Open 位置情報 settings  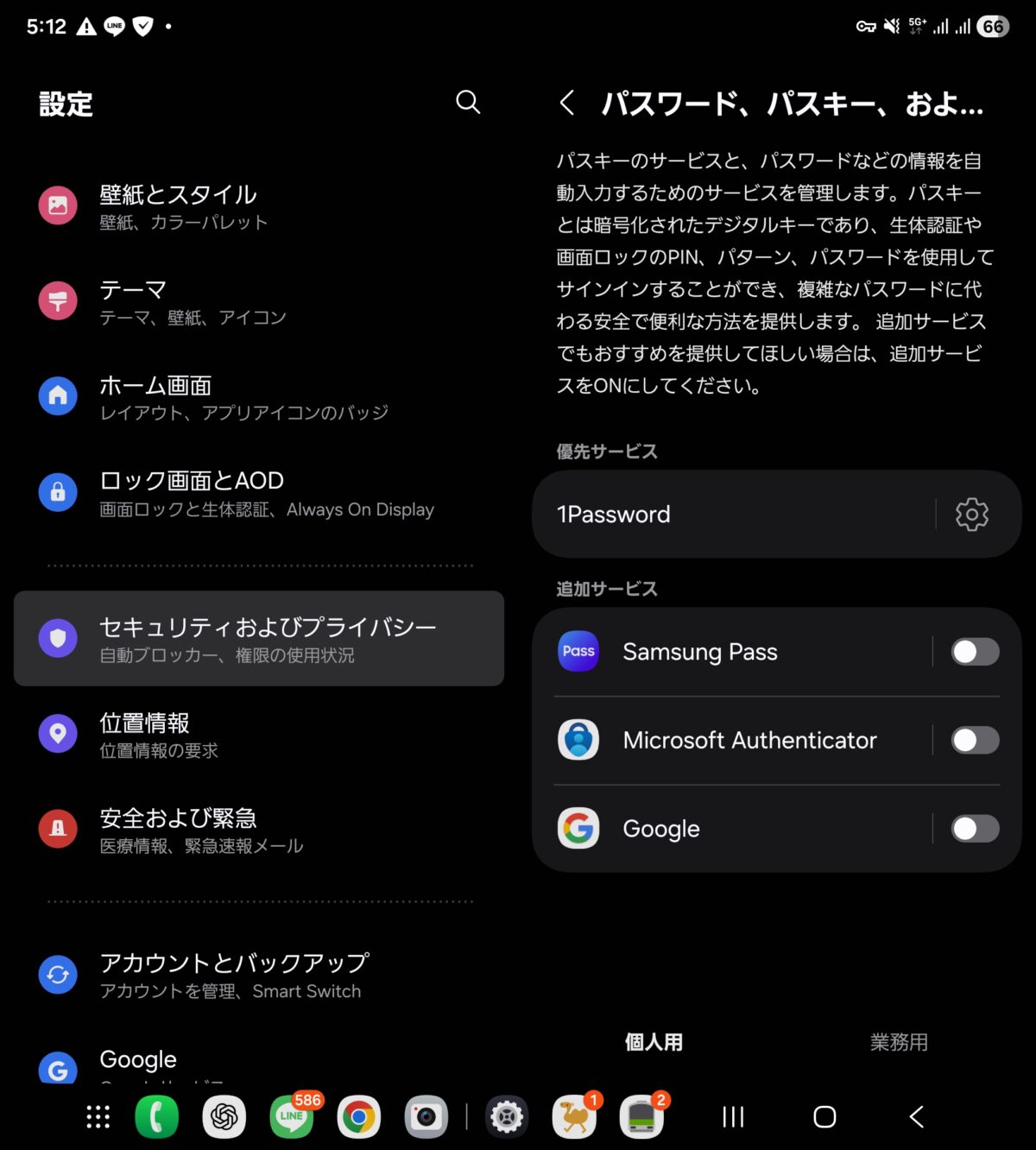click(x=259, y=735)
